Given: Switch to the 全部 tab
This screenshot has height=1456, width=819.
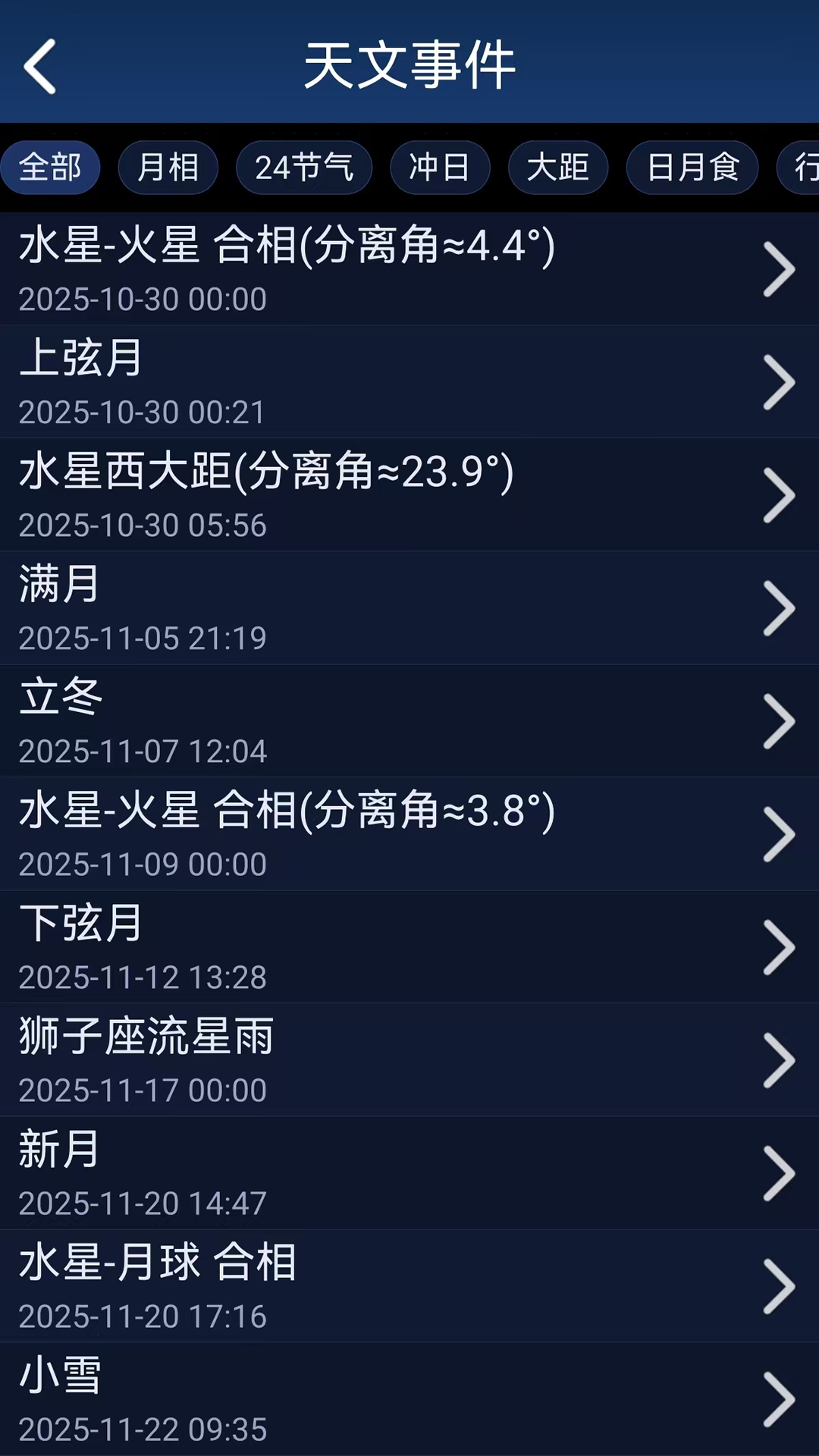Looking at the screenshot, I should point(50,168).
